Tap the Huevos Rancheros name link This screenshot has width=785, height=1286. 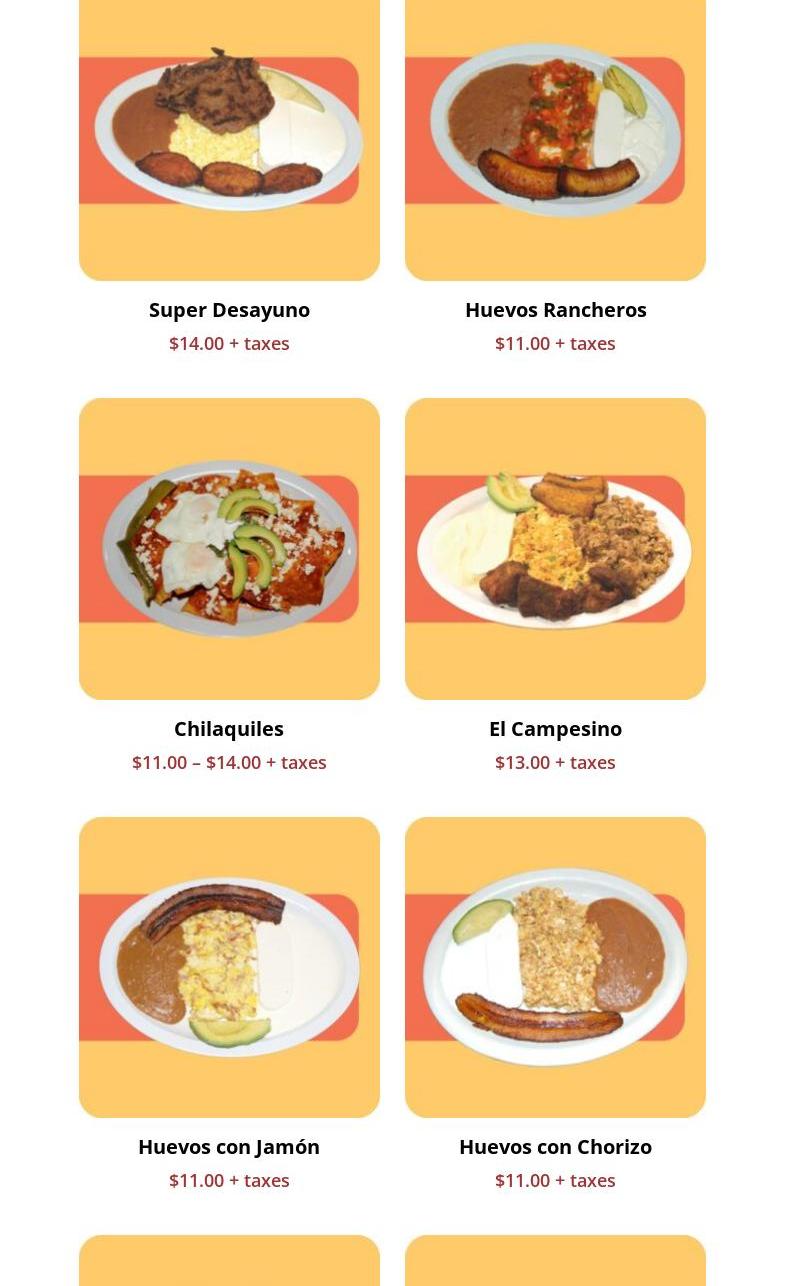coord(555,310)
